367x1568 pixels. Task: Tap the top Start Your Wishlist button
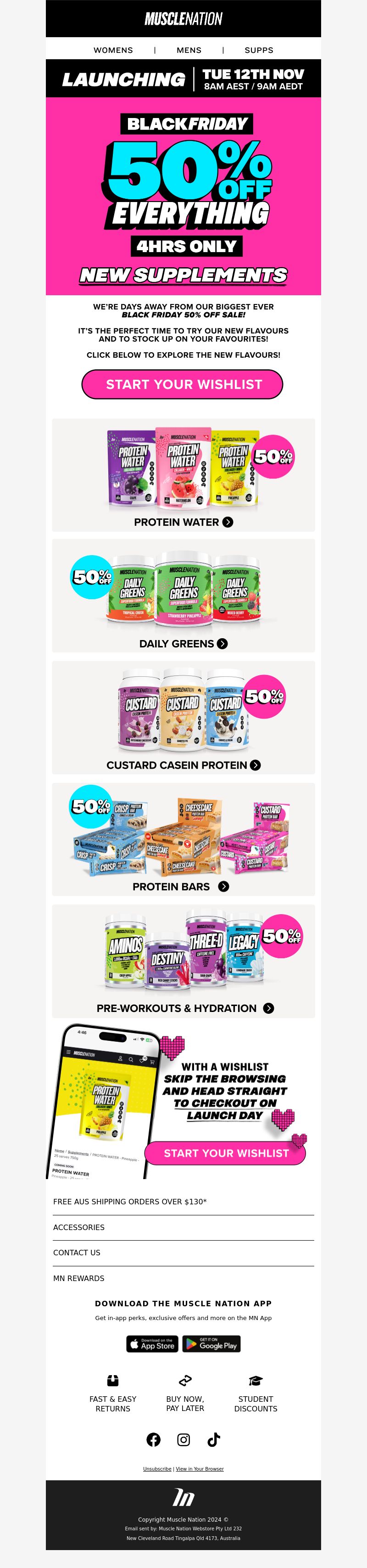tap(183, 384)
